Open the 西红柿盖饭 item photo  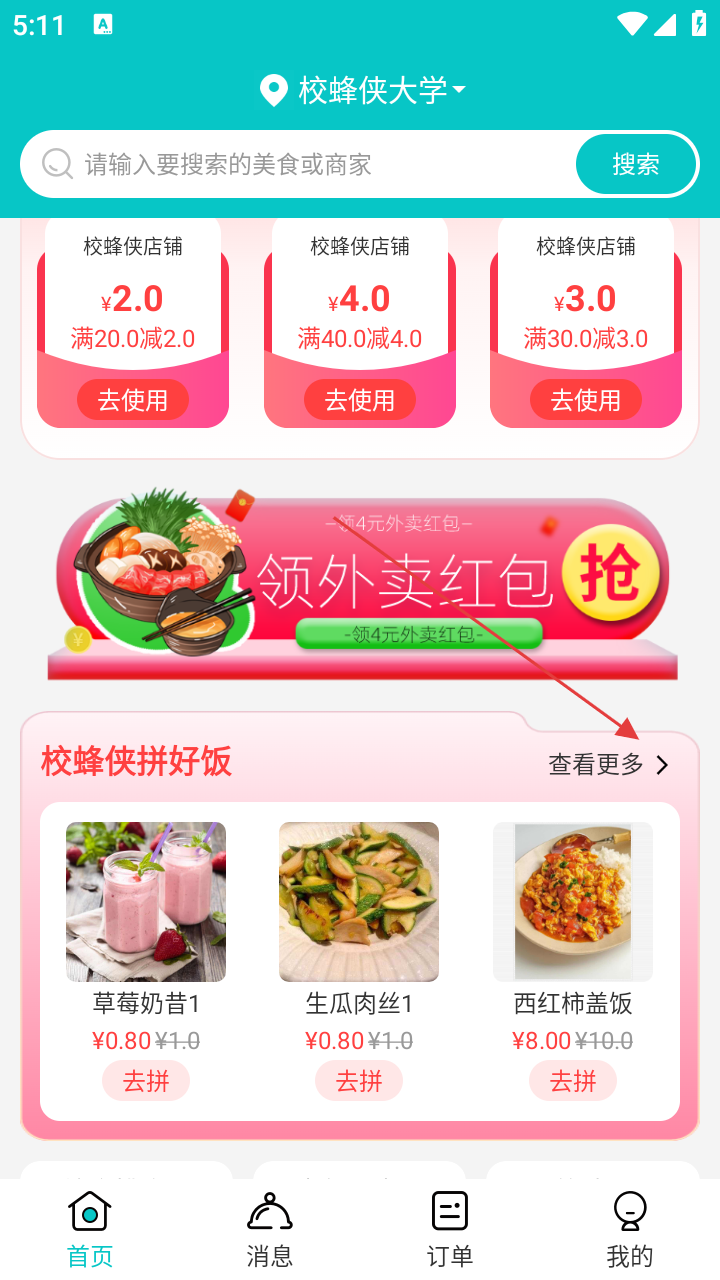[573, 901]
